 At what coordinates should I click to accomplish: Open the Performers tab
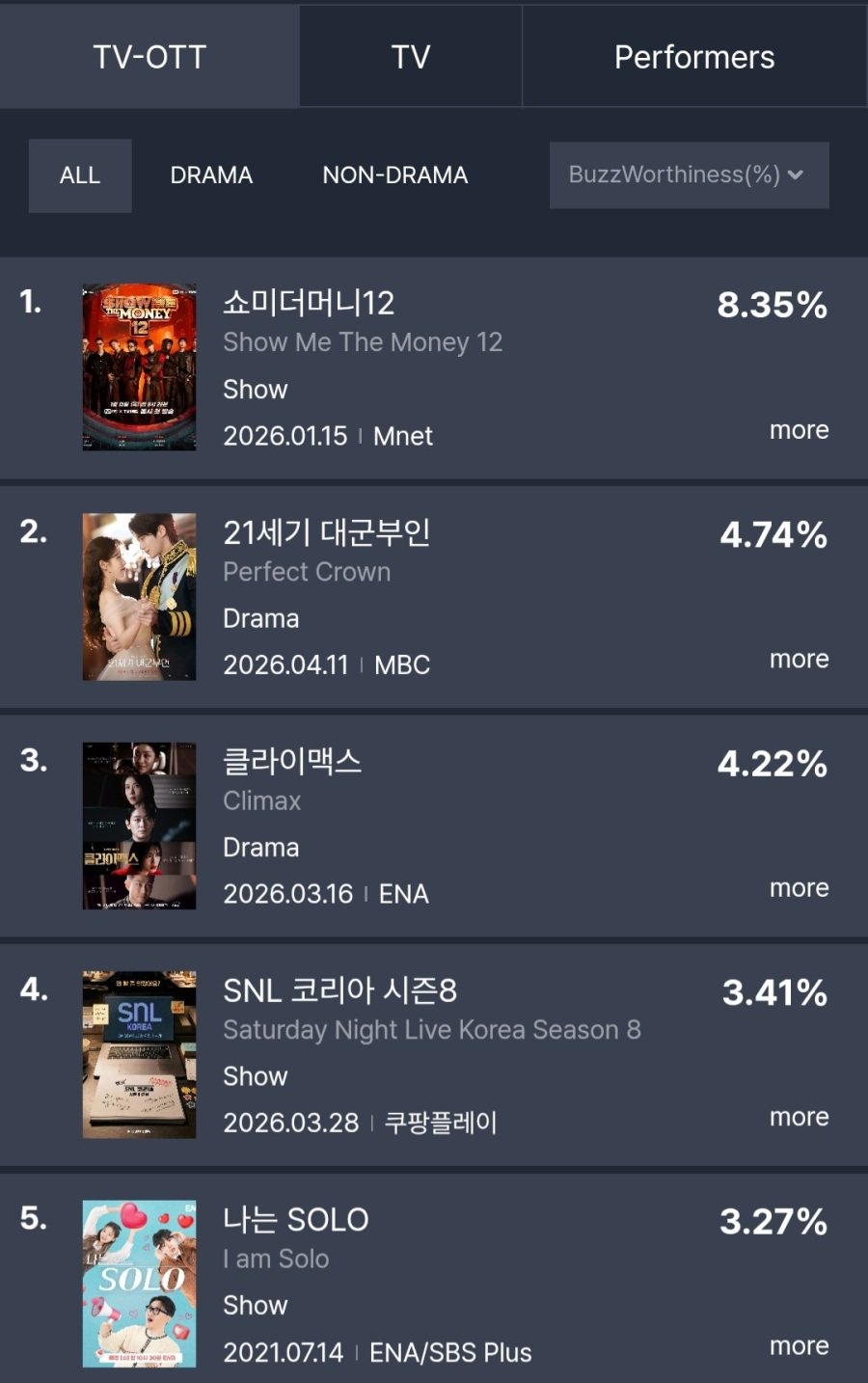(693, 57)
